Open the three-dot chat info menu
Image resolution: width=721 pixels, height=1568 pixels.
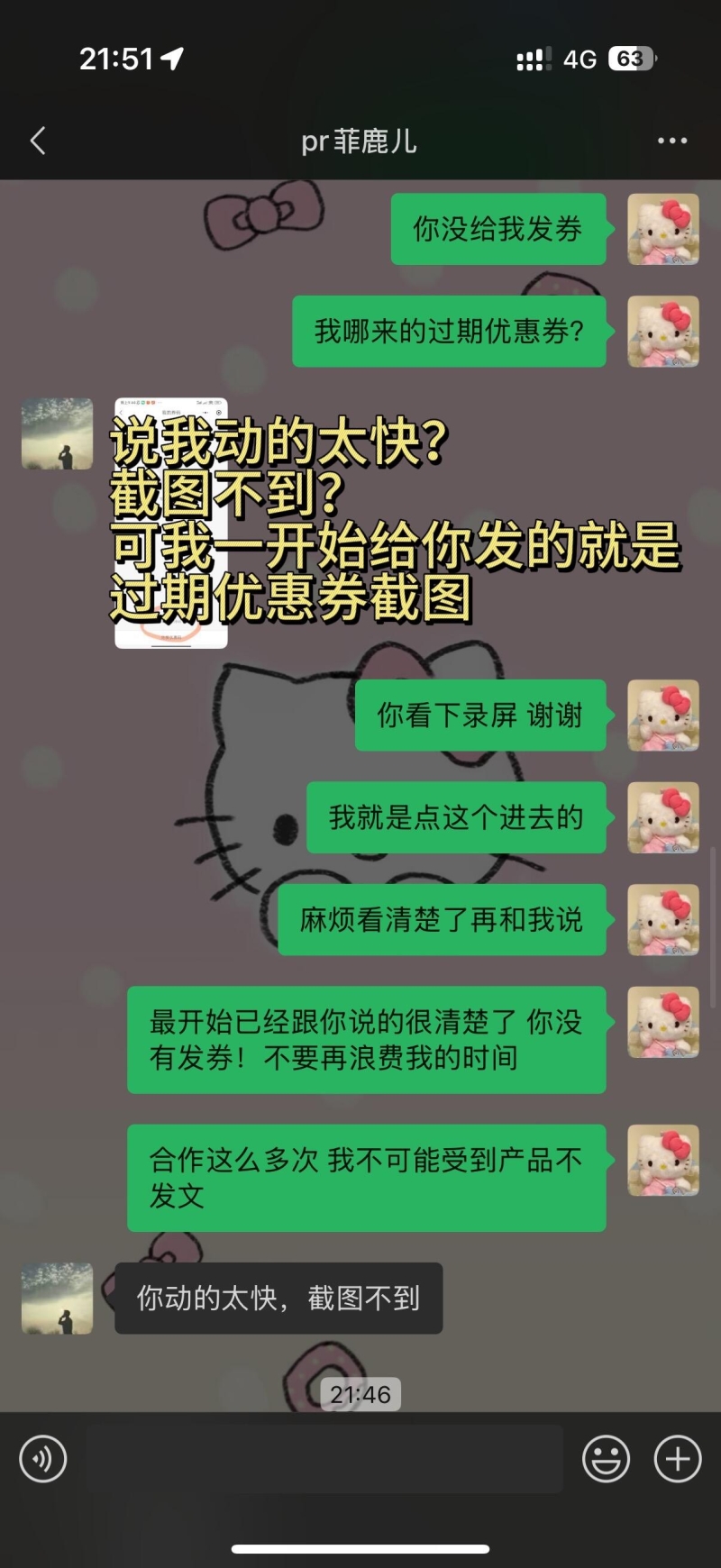[x=671, y=141]
